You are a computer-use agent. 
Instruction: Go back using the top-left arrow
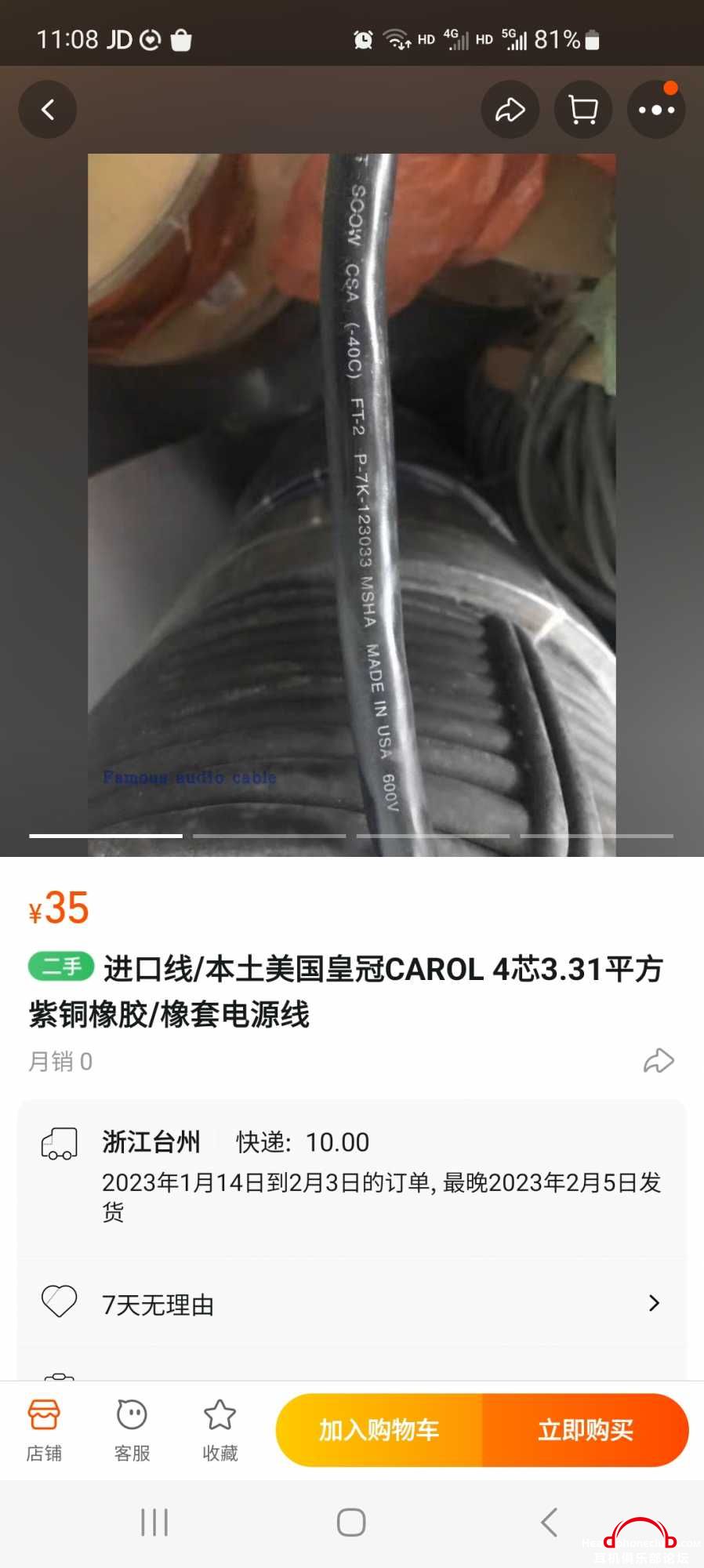48,110
